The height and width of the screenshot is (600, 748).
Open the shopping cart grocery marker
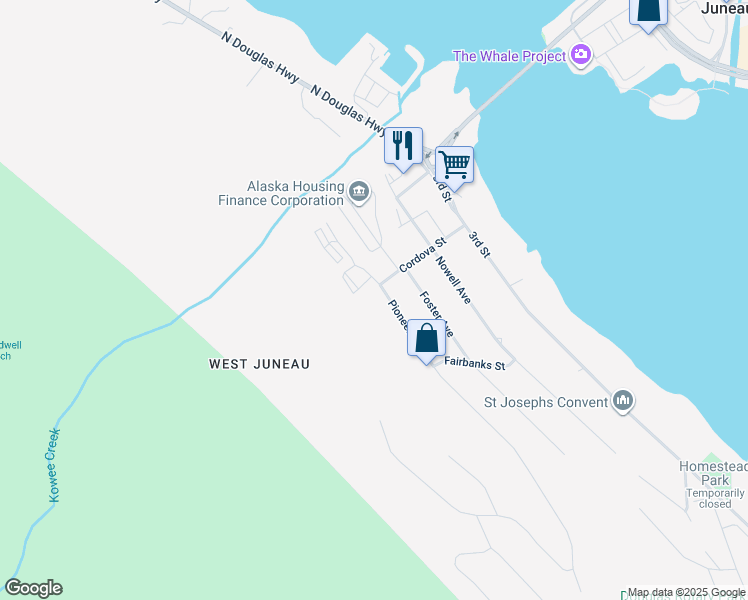pyautogui.click(x=454, y=164)
